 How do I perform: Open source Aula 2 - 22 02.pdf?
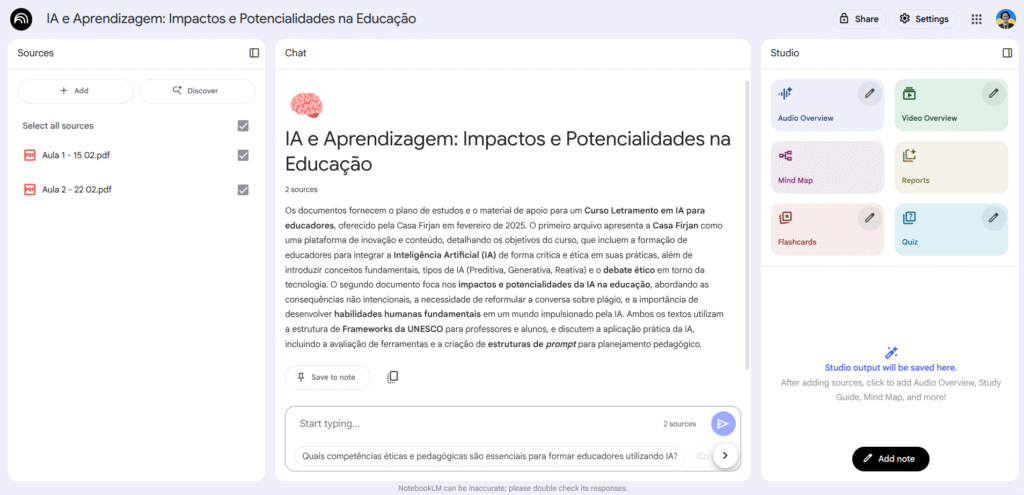[x=77, y=189]
